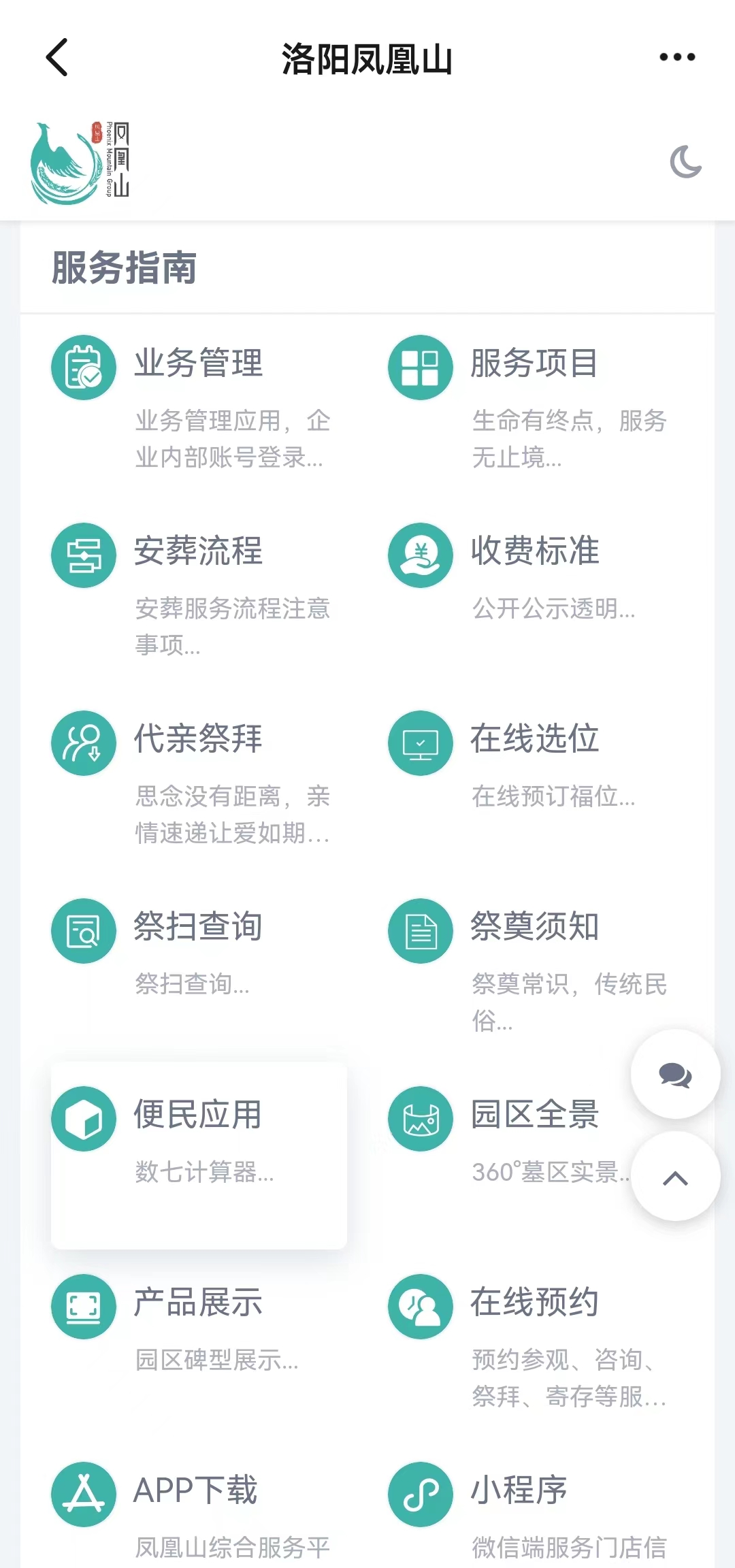
Task: Open 便民应用 convenience apps
Action: click(199, 1156)
